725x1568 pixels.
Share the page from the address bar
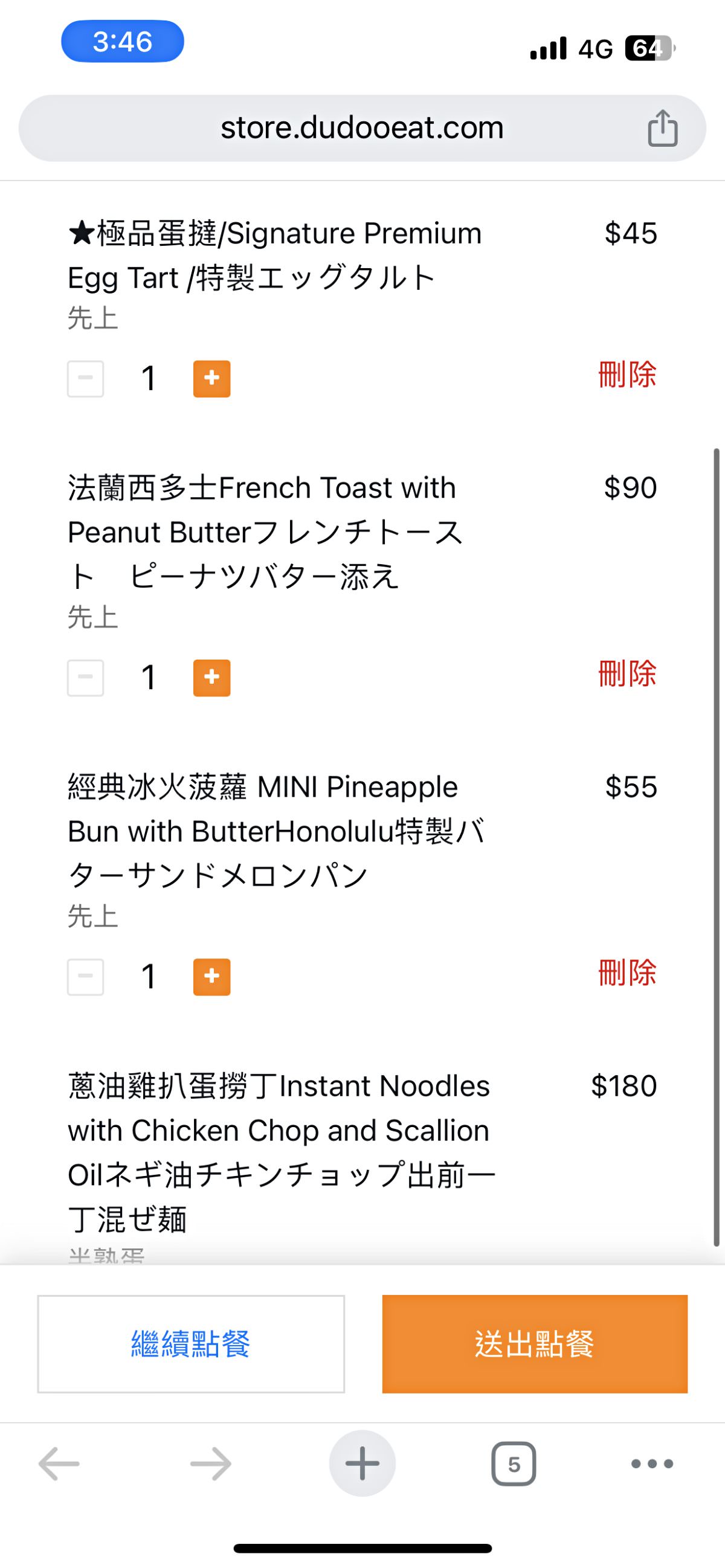[x=662, y=129]
